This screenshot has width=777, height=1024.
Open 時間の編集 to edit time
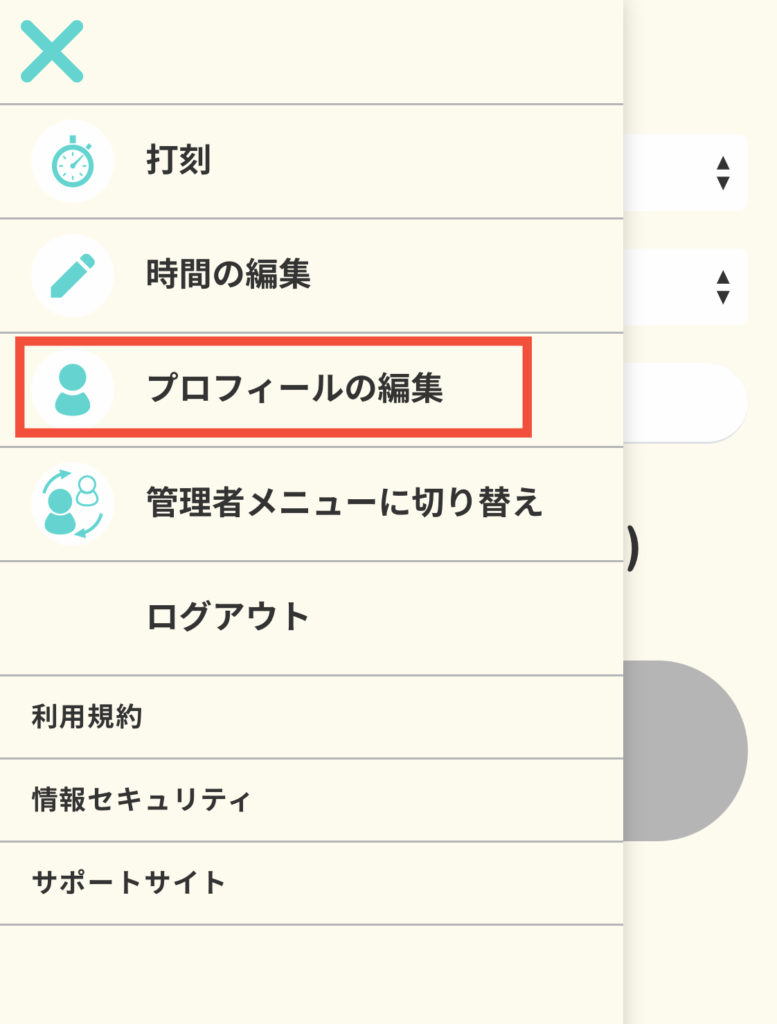(228, 275)
